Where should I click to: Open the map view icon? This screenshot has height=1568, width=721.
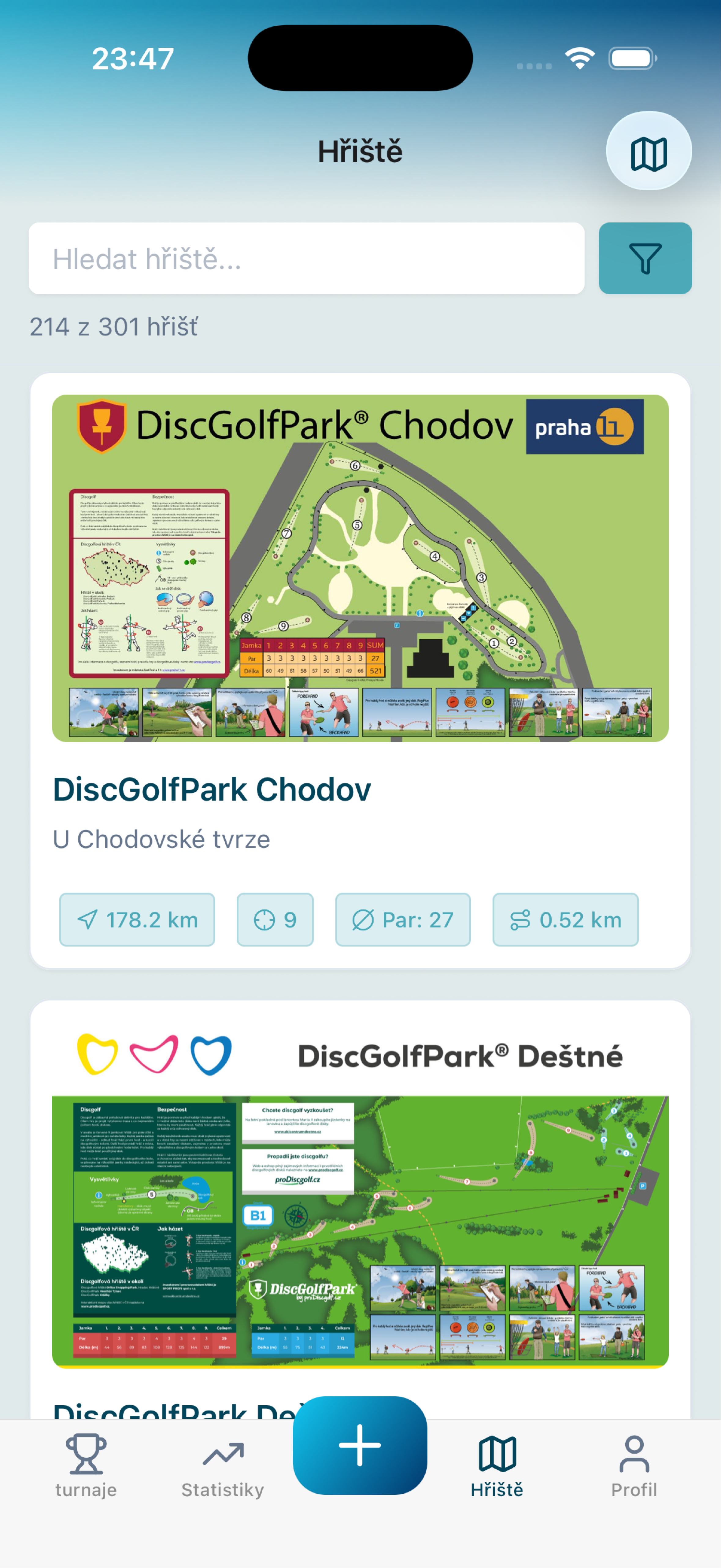(648, 151)
